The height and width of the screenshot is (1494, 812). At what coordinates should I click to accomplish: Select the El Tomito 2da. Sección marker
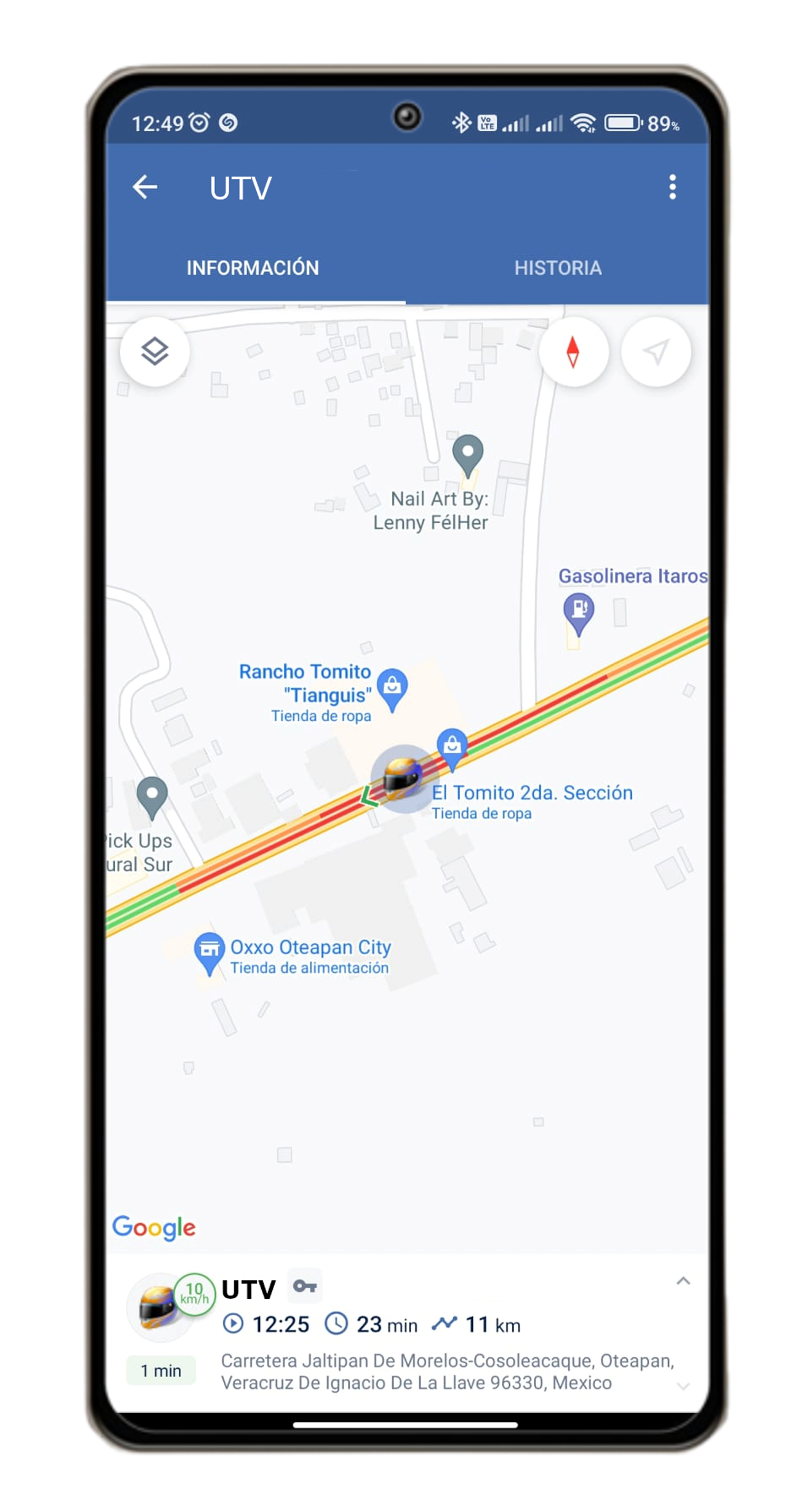coord(452,746)
